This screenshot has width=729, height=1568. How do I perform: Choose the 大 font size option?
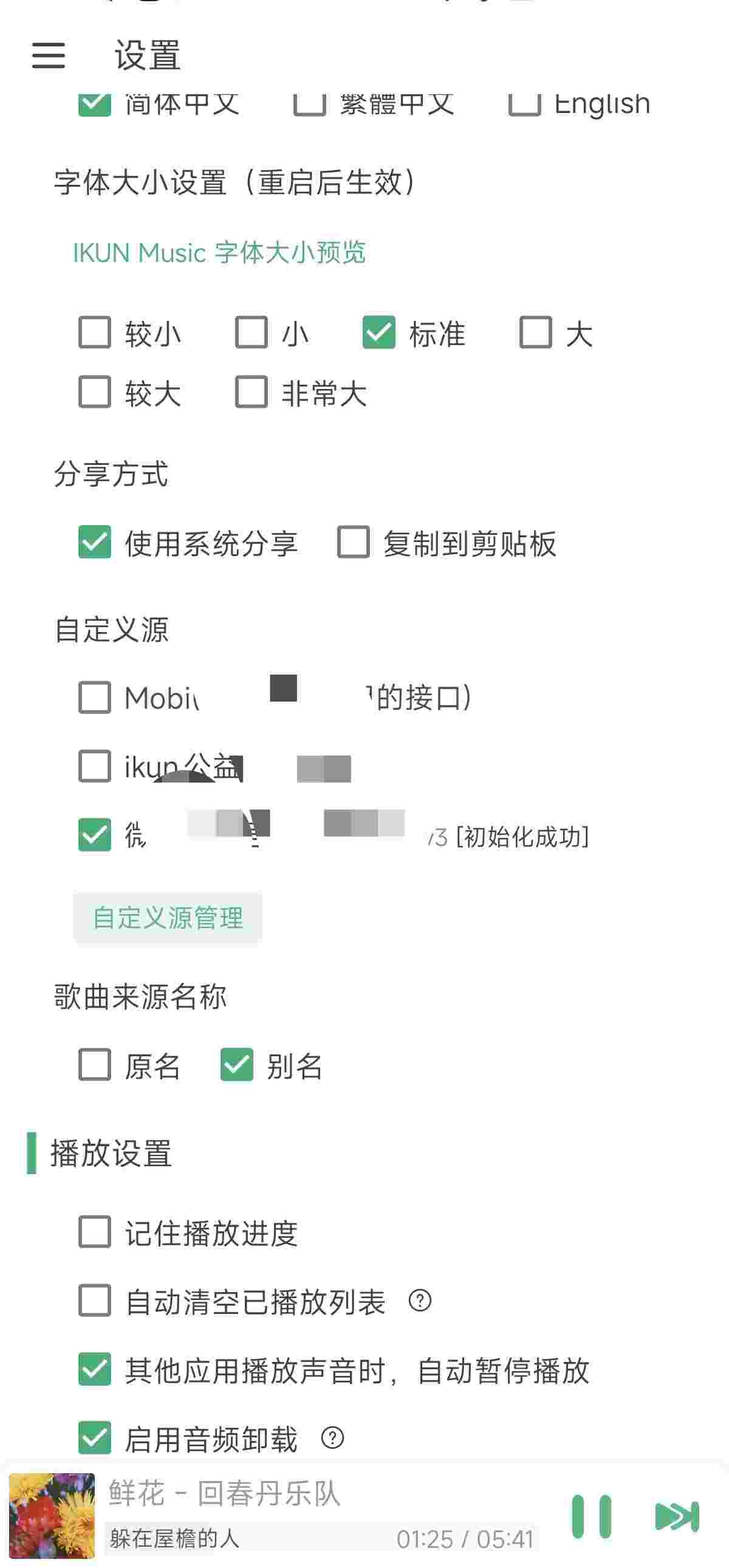(535, 332)
